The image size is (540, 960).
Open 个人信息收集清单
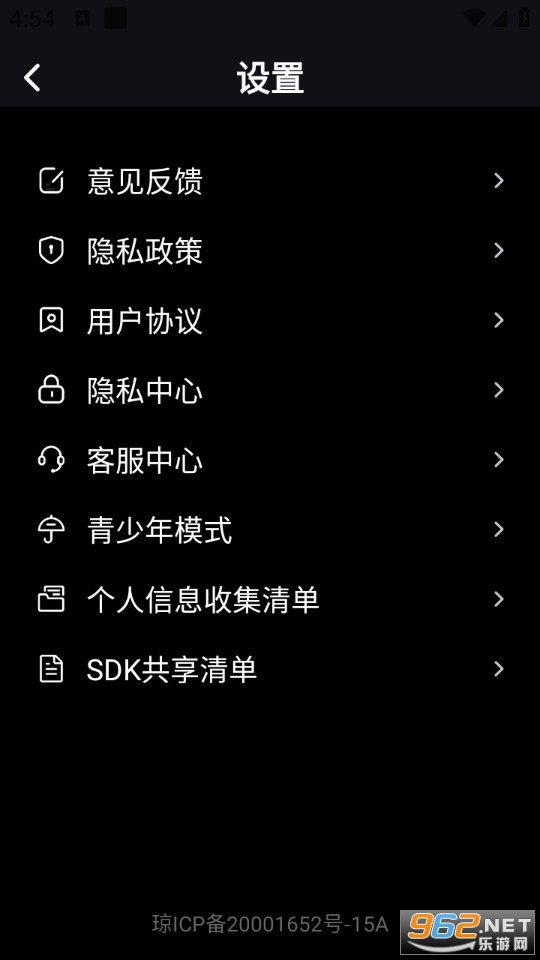tap(270, 599)
